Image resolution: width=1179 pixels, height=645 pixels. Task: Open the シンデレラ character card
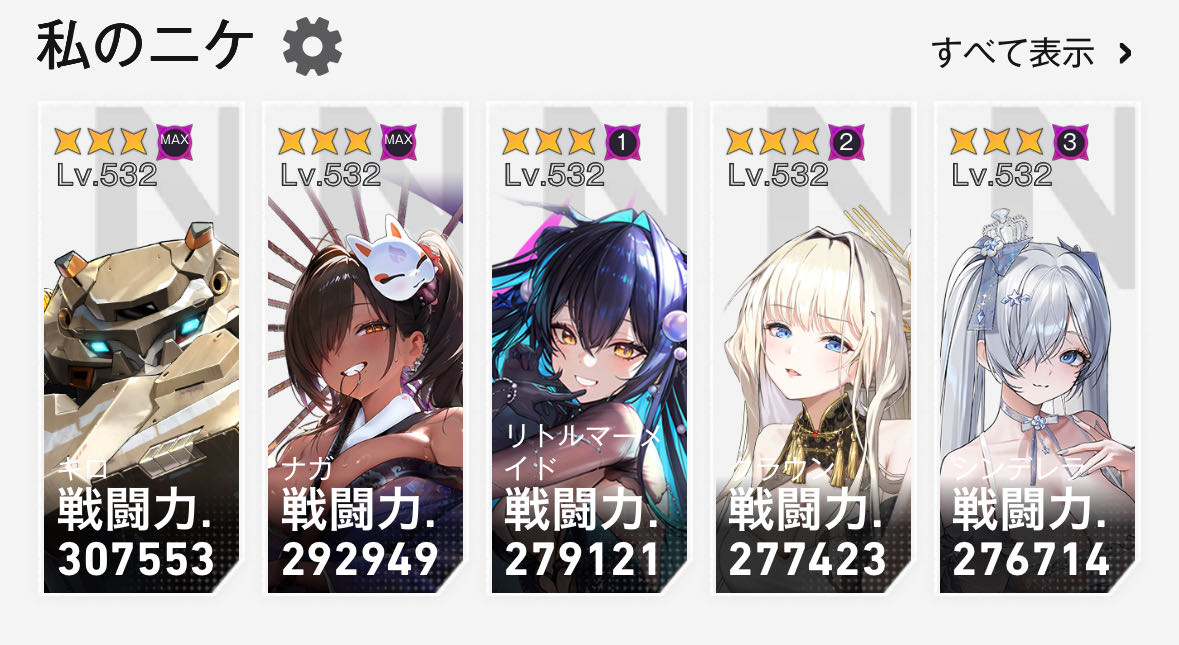click(x=1035, y=350)
